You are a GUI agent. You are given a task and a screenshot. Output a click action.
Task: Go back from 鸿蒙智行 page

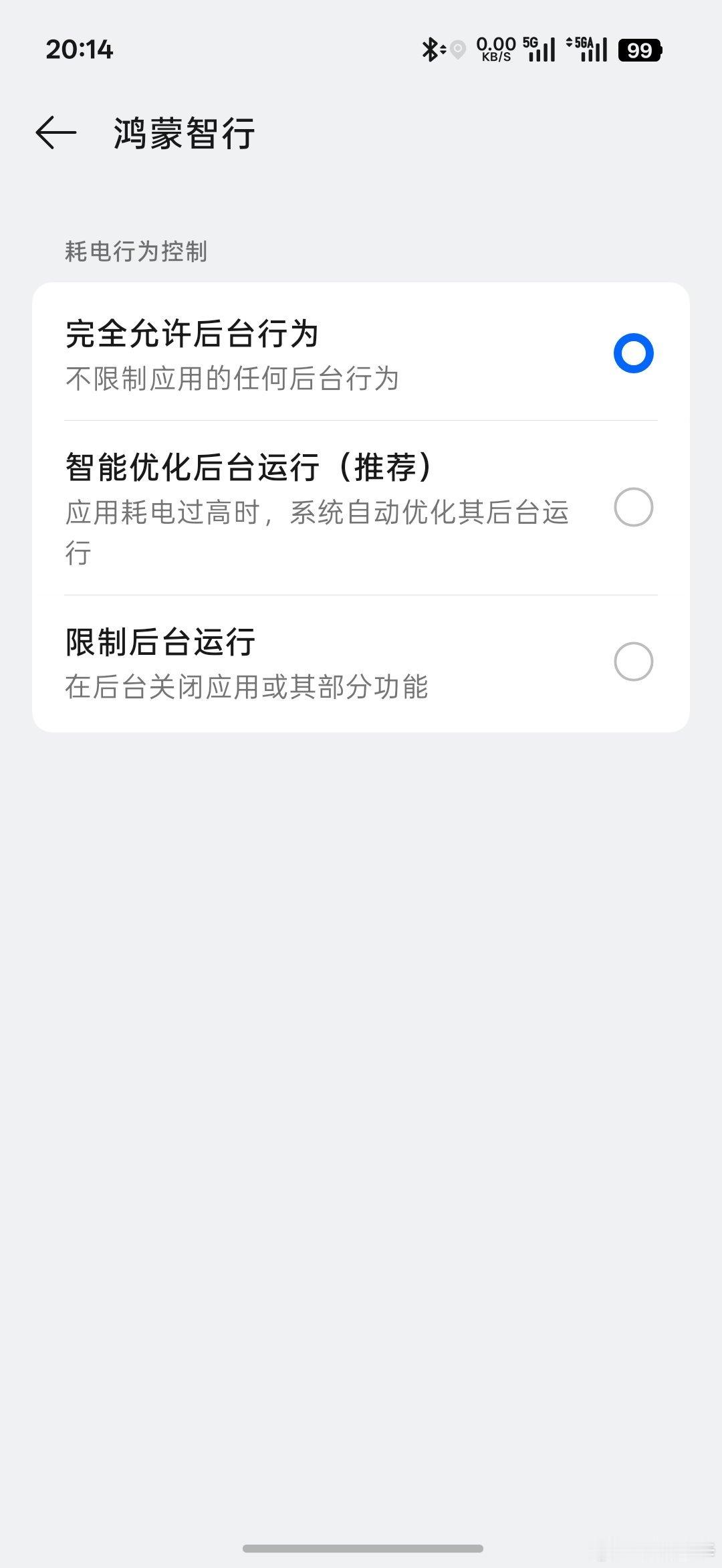[56, 132]
